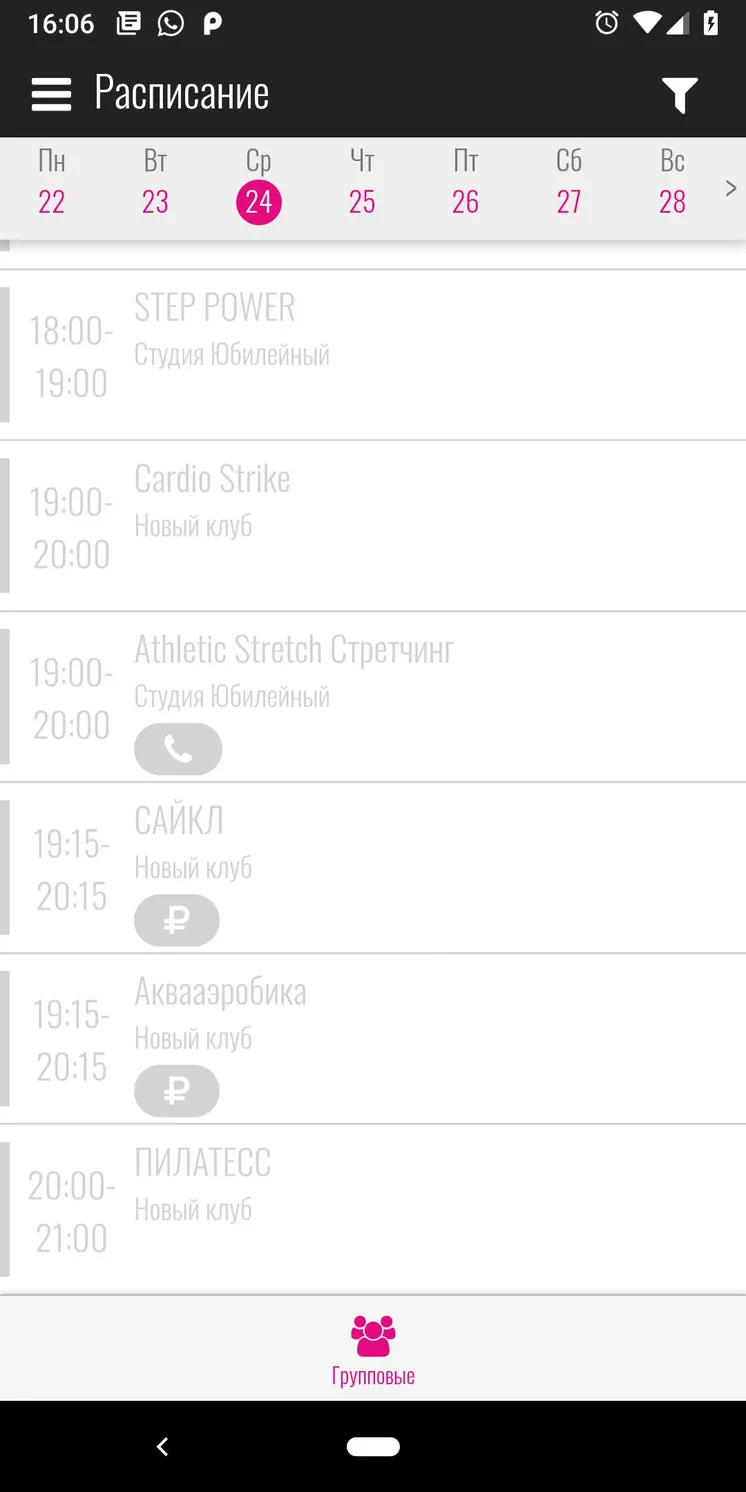Select Monday the 22nd

point(52,183)
